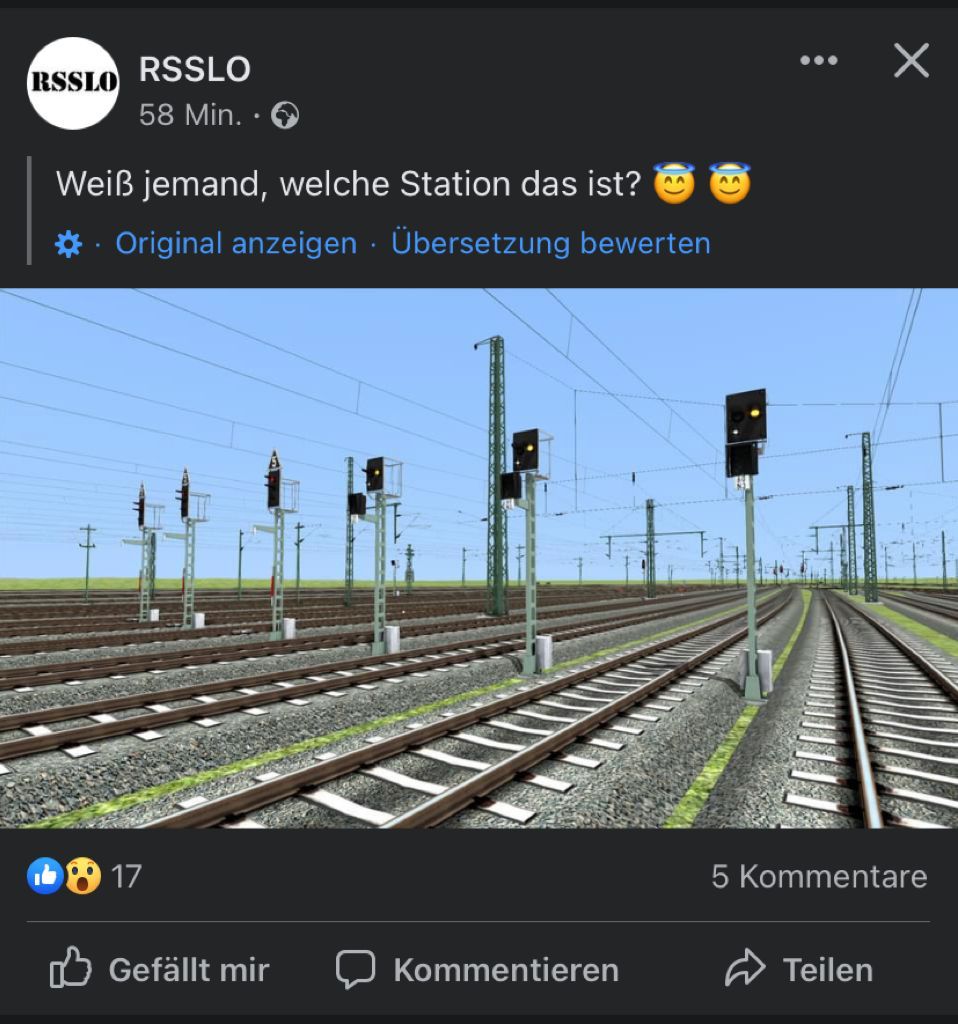Open the three-dot post options menu

(818, 61)
